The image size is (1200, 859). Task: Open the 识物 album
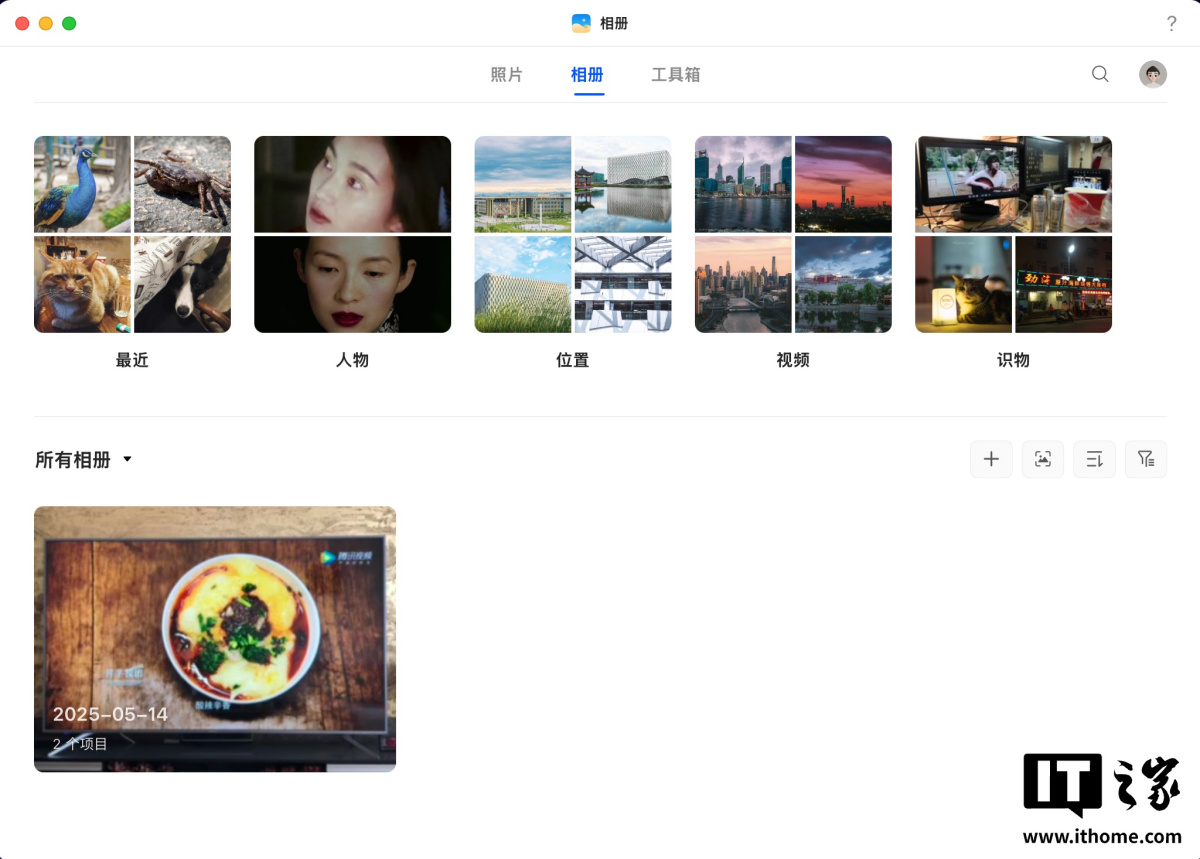[1013, 234]
